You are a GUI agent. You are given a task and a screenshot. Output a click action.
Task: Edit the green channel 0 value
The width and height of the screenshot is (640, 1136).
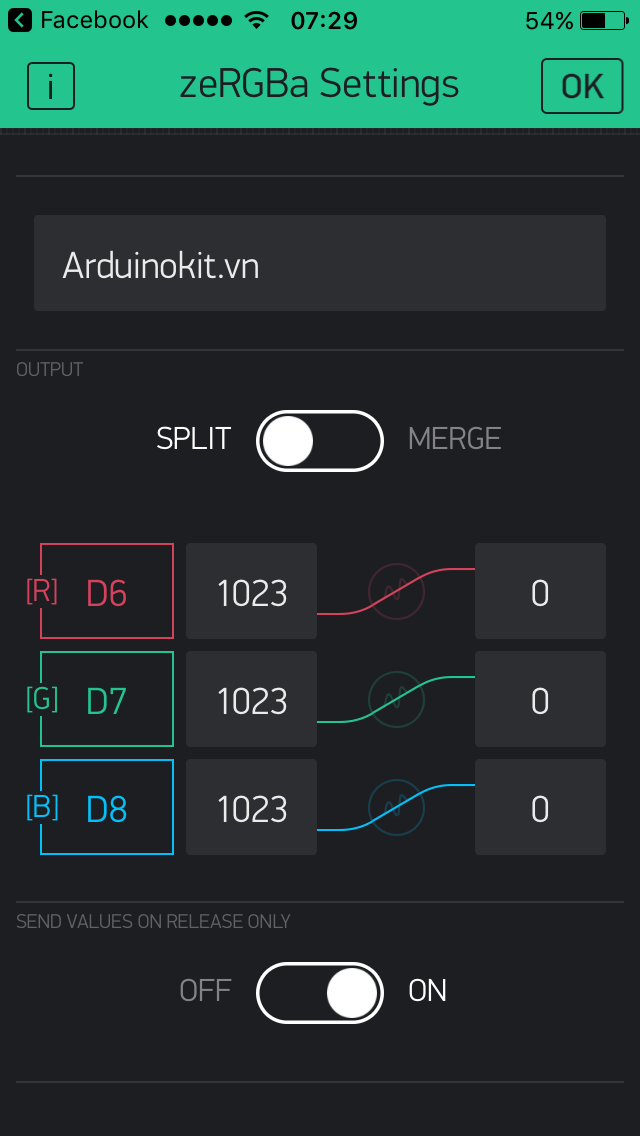coord(540,700)
